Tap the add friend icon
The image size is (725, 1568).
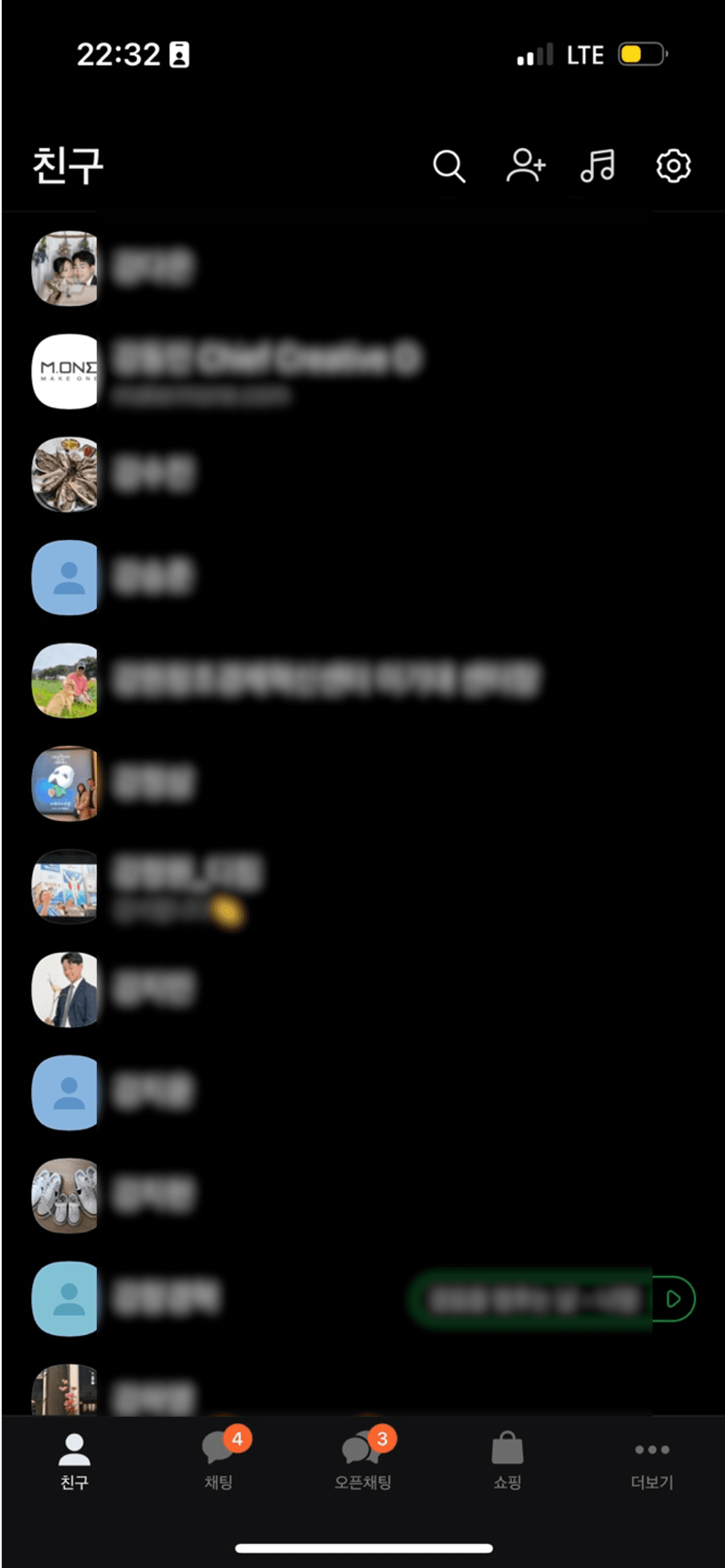tap(526, 166)
